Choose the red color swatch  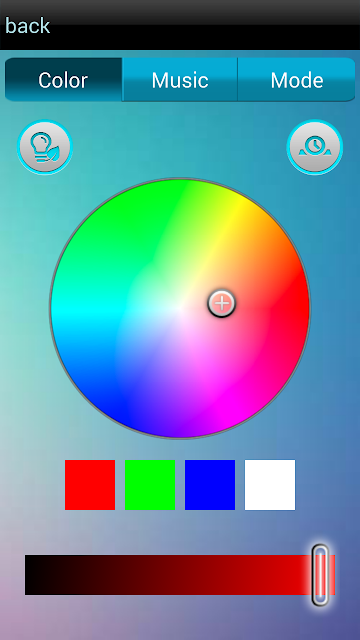pos(90,485)
